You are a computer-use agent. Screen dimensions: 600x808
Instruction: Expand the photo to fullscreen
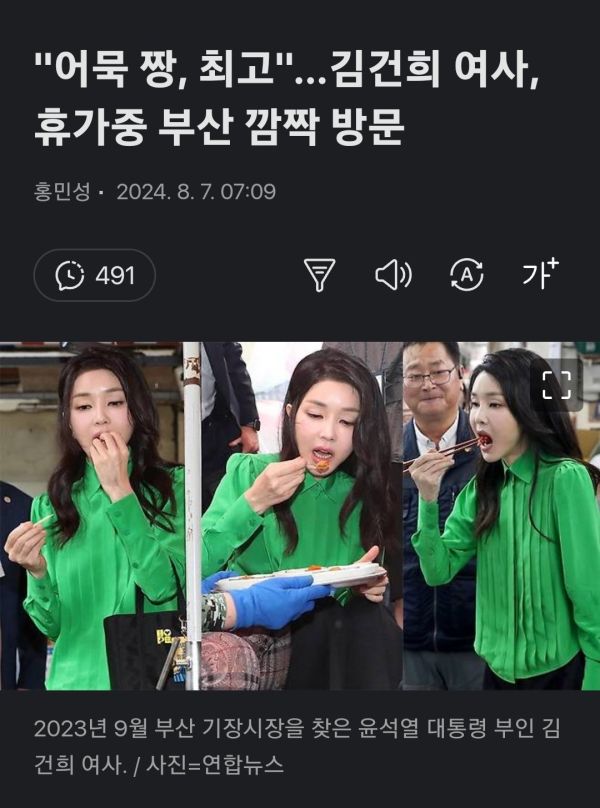[x=556, y=385]
